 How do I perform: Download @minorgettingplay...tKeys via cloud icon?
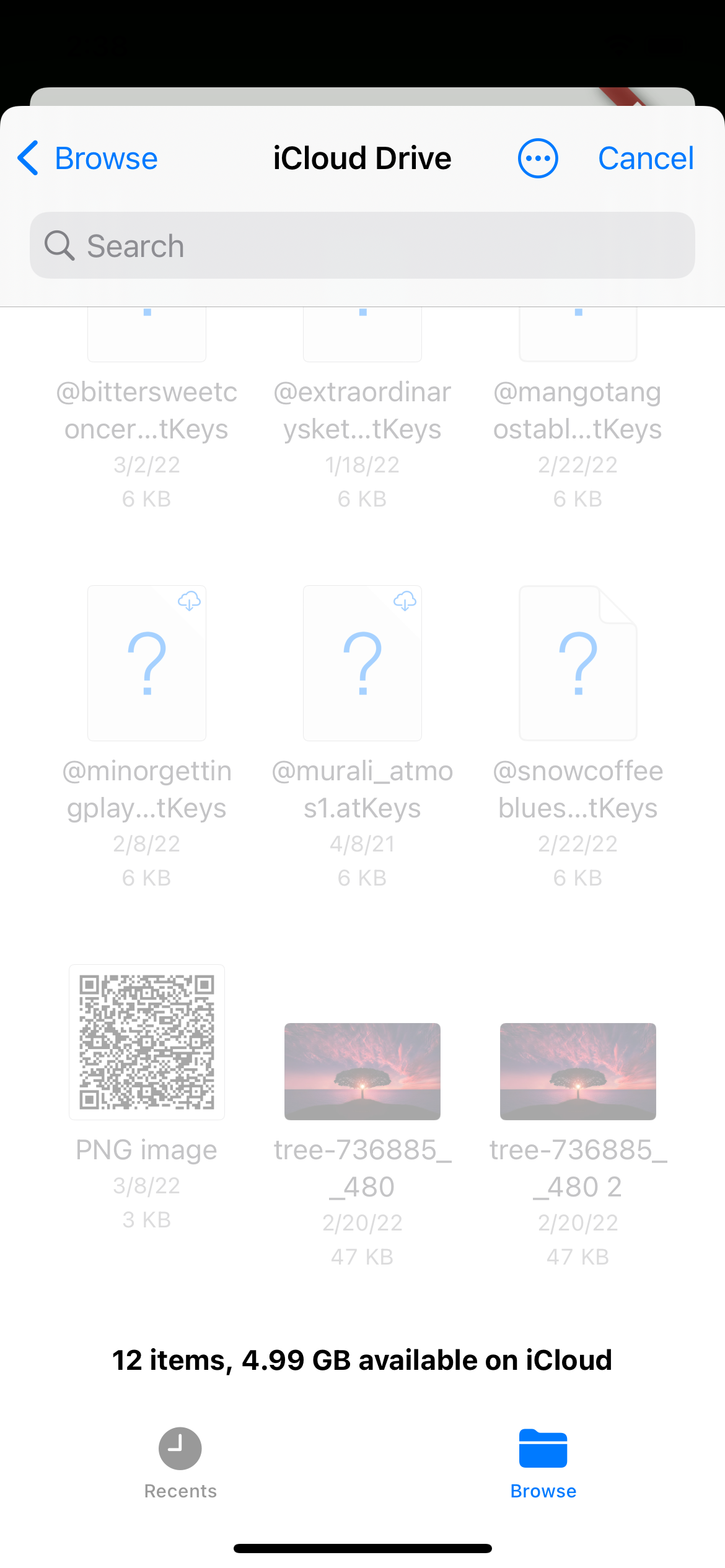(190, 600)
